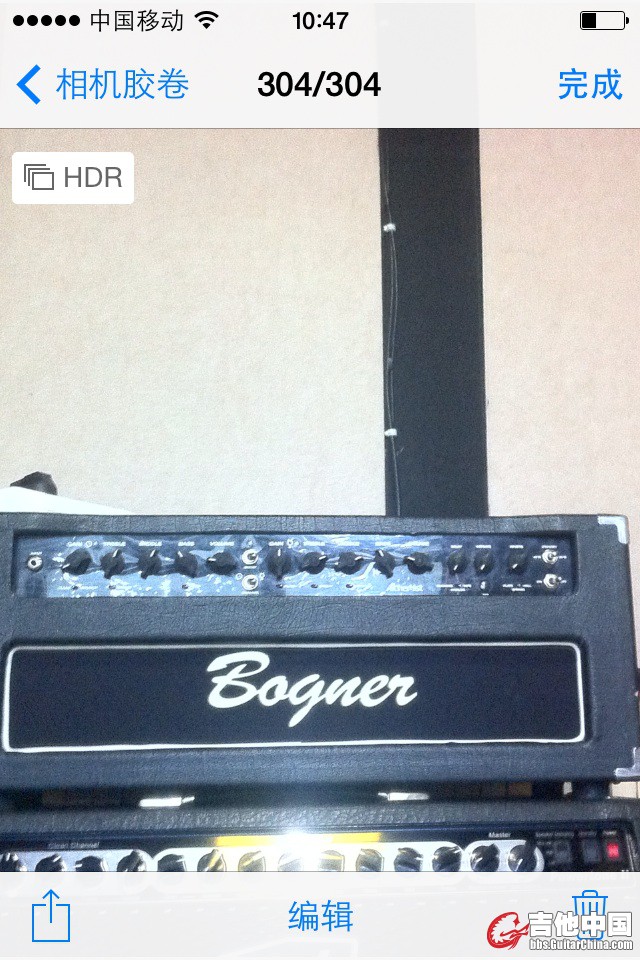The height and width of the screenshot is (960, 640).
Task: Open the share sheet icon
Action: click(x=50, y=915)
